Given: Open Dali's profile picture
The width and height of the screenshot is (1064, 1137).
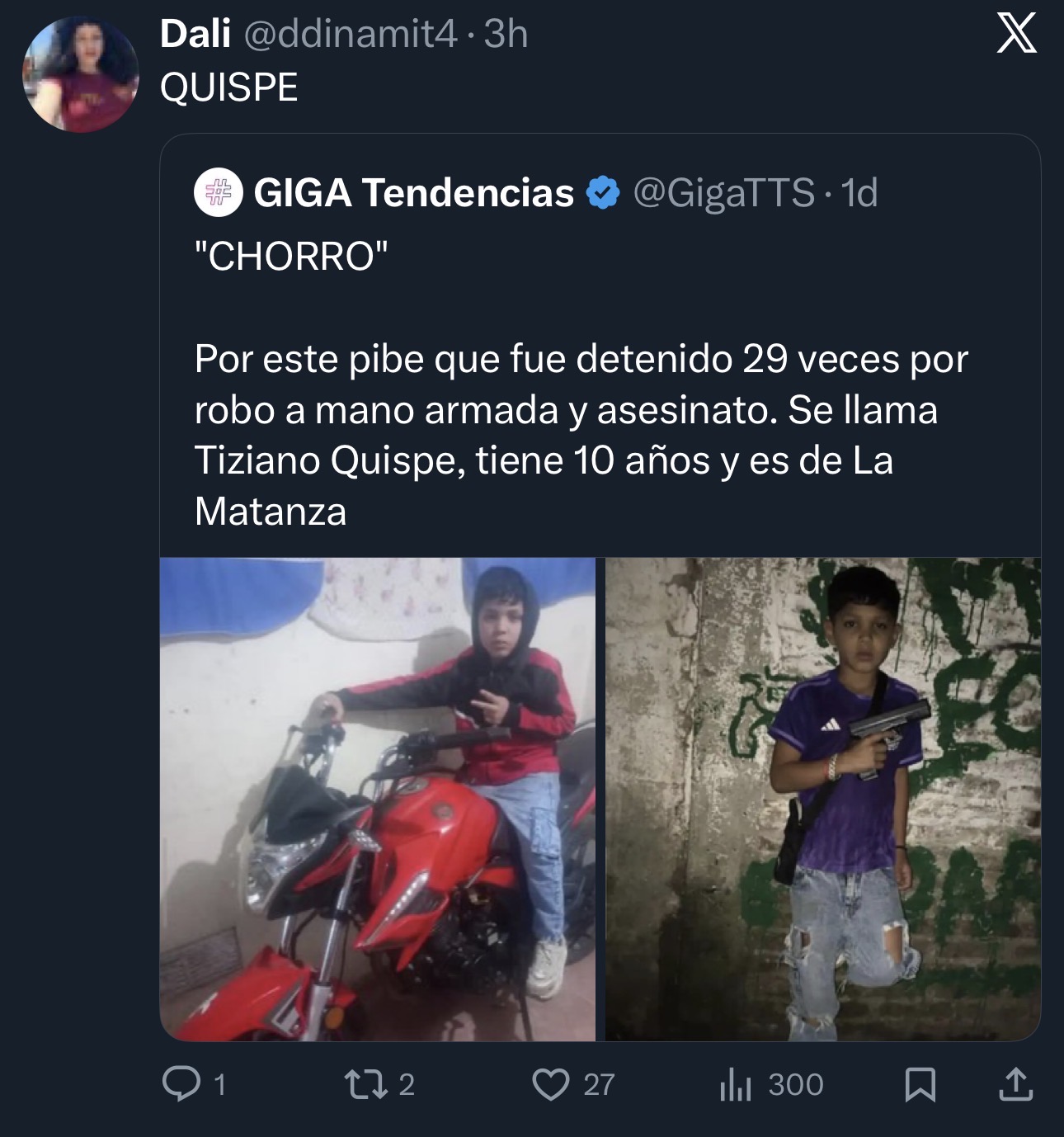Looking at the screenshot, I should coord(80,74).
